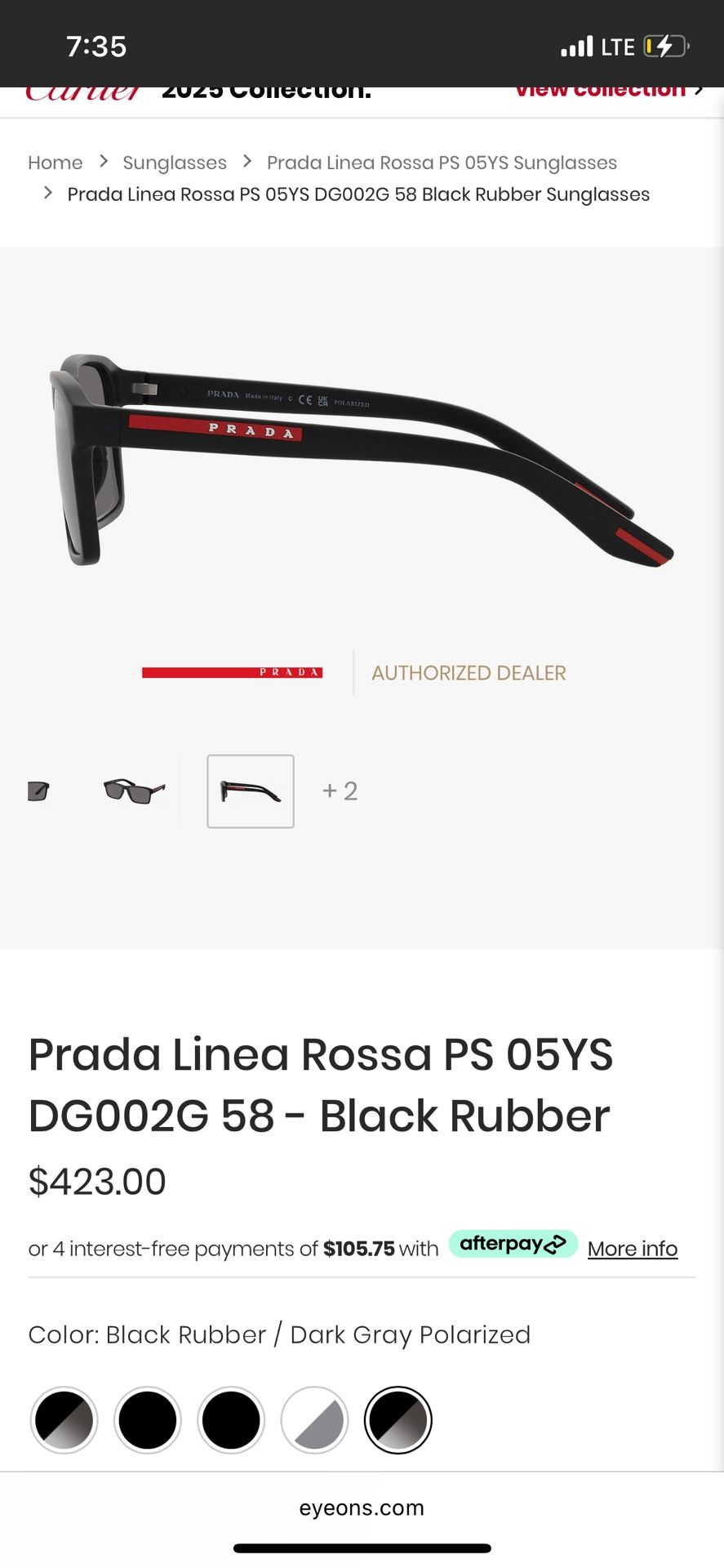
Task: Show the +2 more product images
Action: [340, 791]
